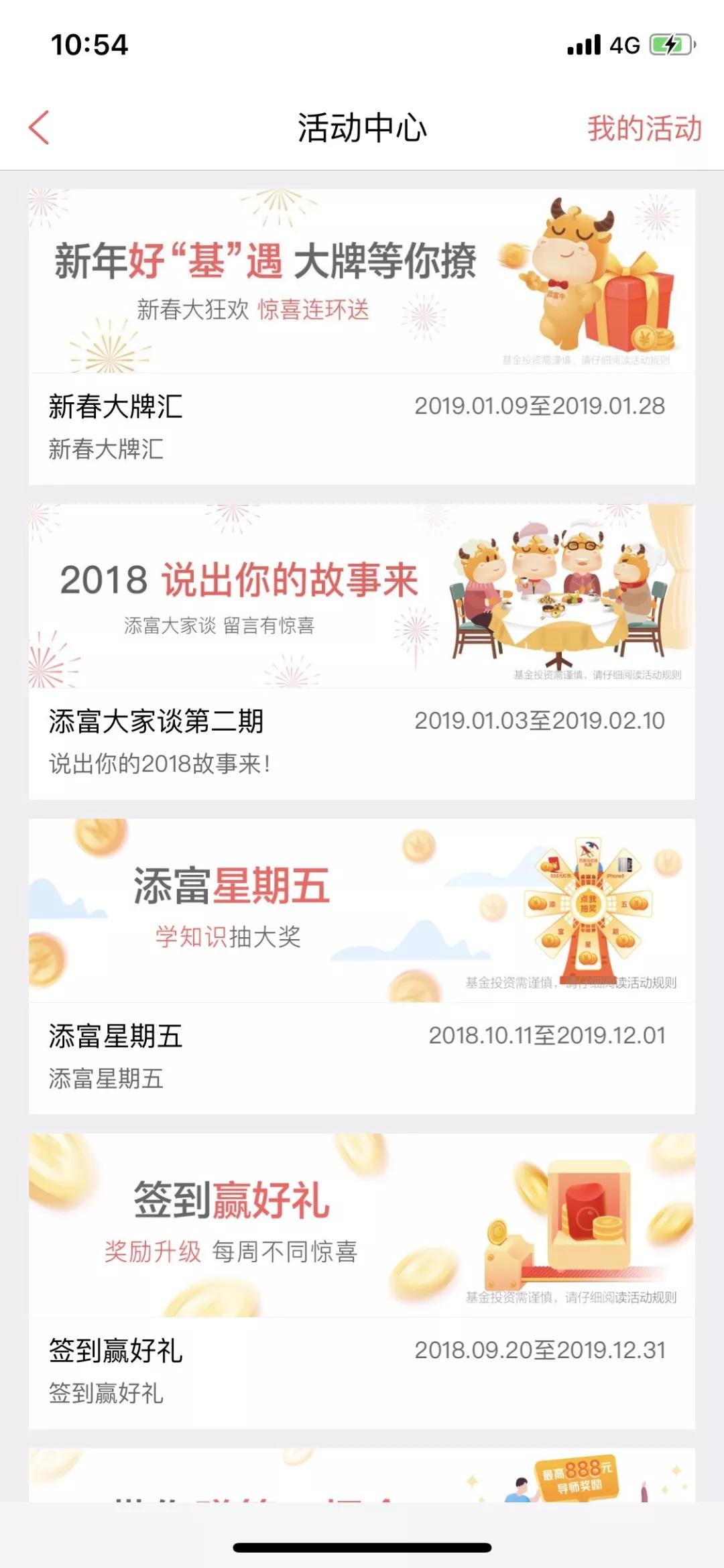This screenshot has width=724, height=1568.
Task: View the 添富星期五 activity
Action: (362, 966)
